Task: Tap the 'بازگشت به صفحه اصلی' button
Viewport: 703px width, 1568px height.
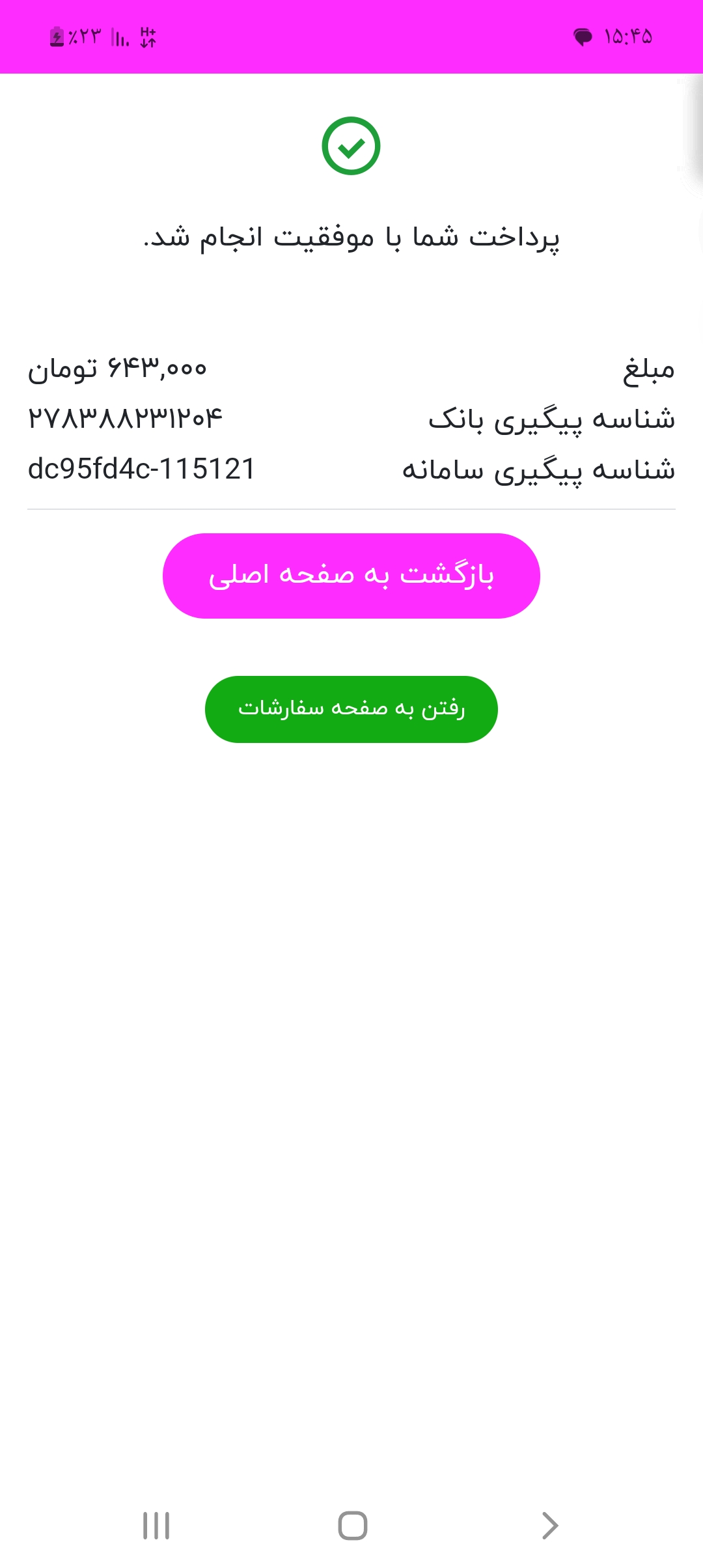Action: [x=351, y=576]
